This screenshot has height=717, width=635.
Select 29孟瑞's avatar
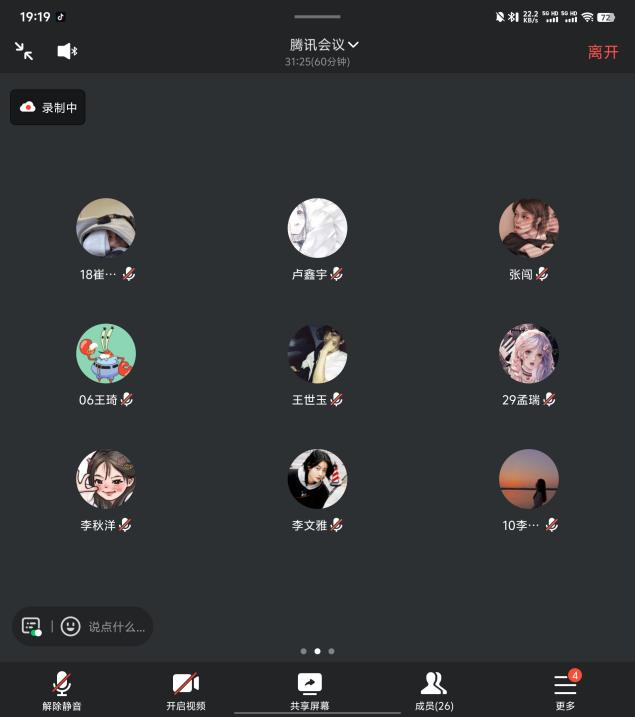point(528,354)
